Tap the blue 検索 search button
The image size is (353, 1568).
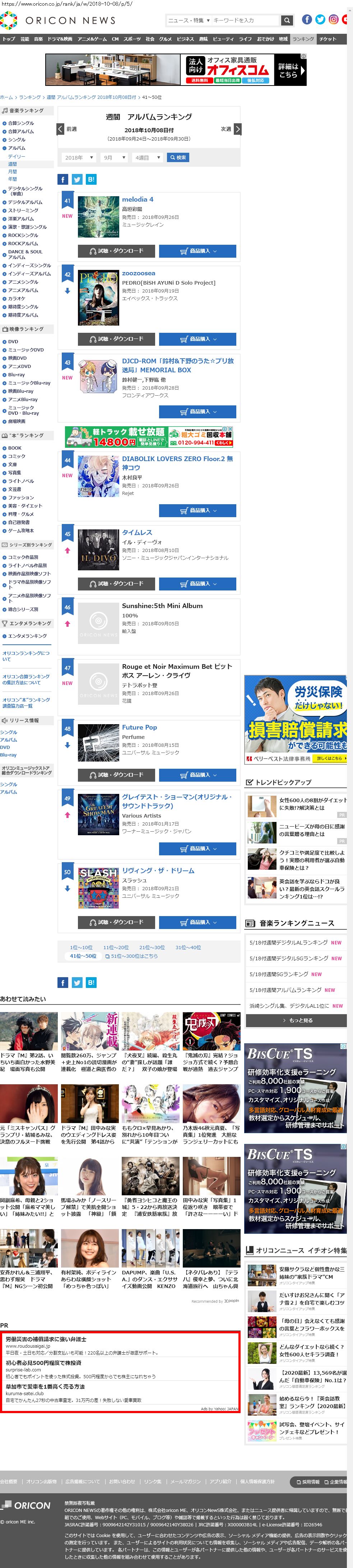point(178,157)
